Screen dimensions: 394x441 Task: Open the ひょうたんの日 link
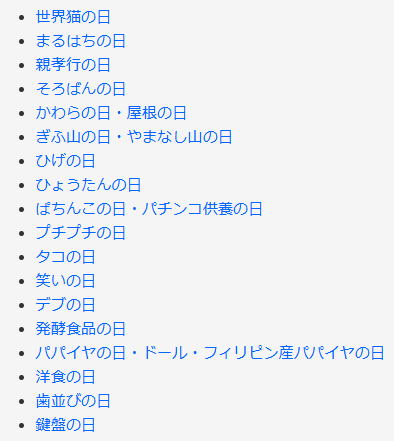88,185
